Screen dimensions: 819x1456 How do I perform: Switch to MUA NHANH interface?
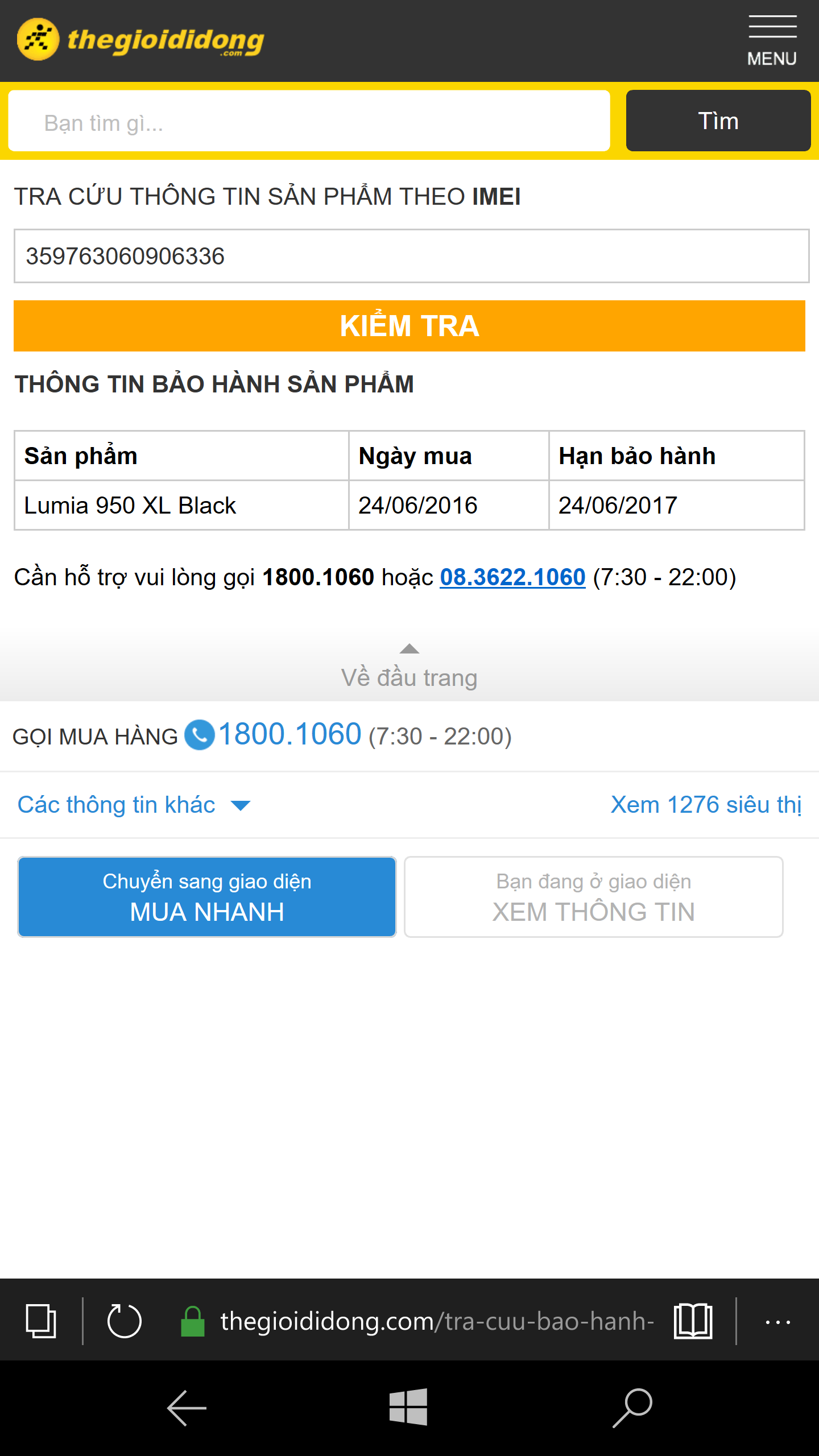click(207, 897)
